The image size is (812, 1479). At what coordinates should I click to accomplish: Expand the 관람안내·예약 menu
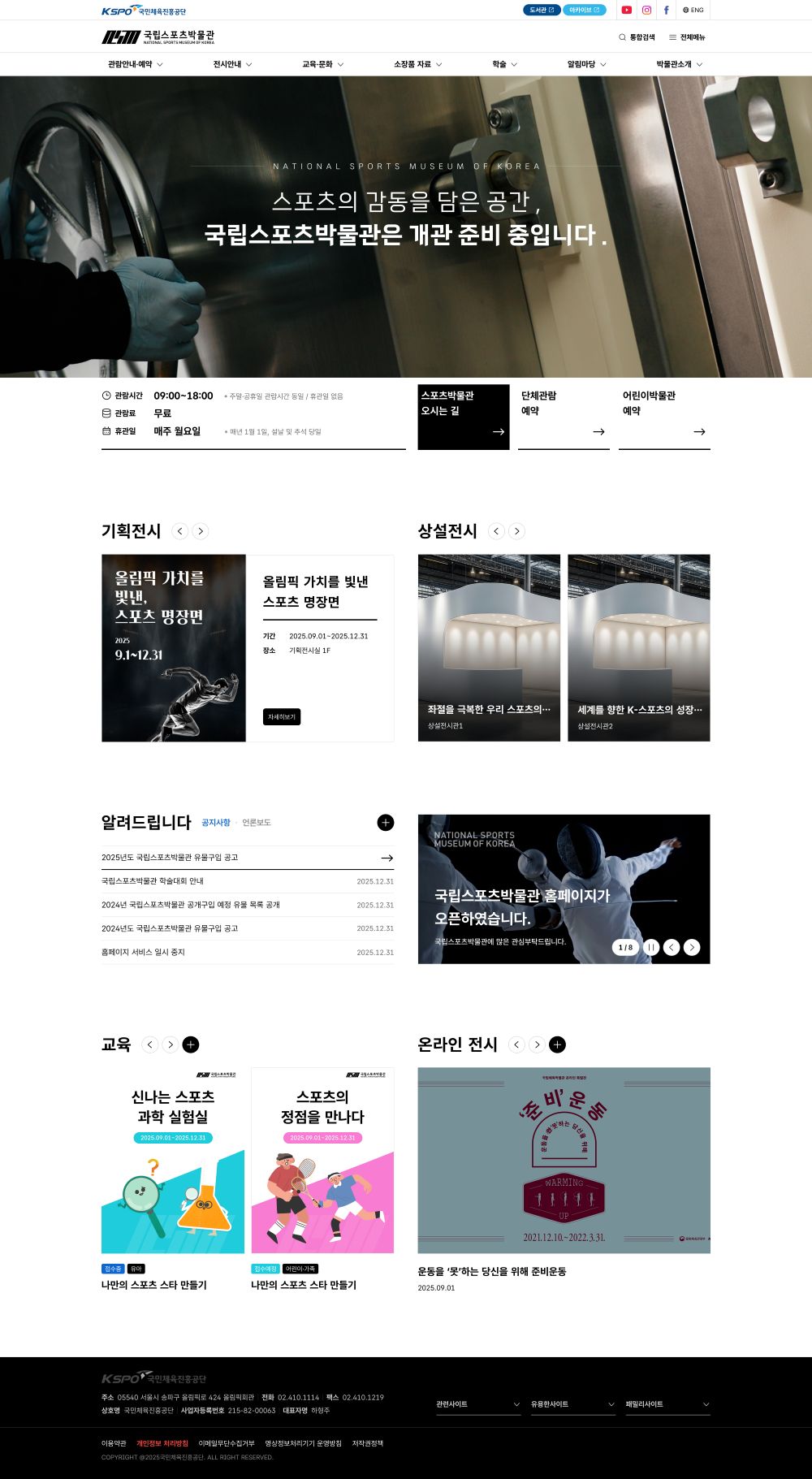[x=135, y=64]
